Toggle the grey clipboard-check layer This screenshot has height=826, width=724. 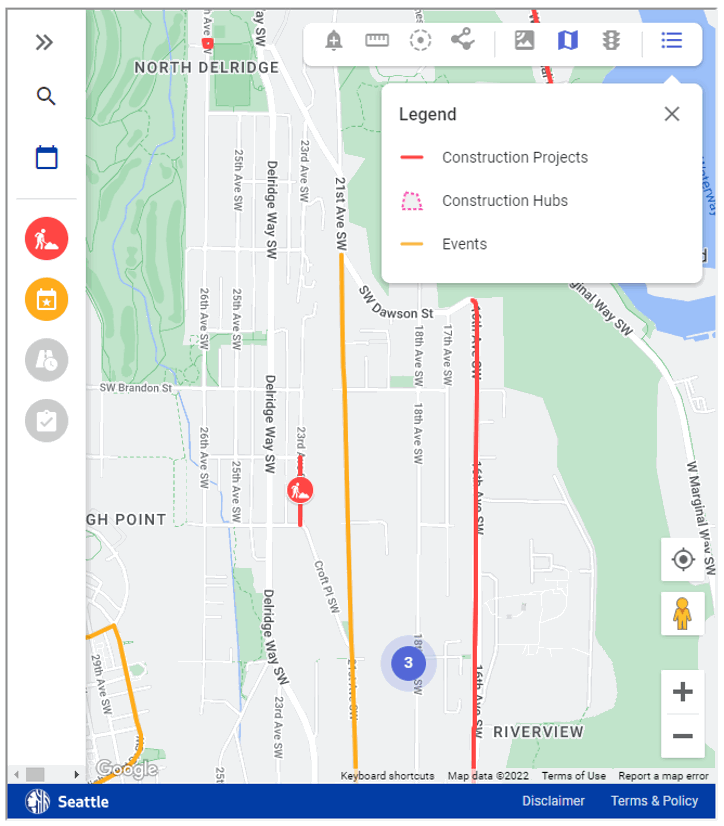click(46, 420)
